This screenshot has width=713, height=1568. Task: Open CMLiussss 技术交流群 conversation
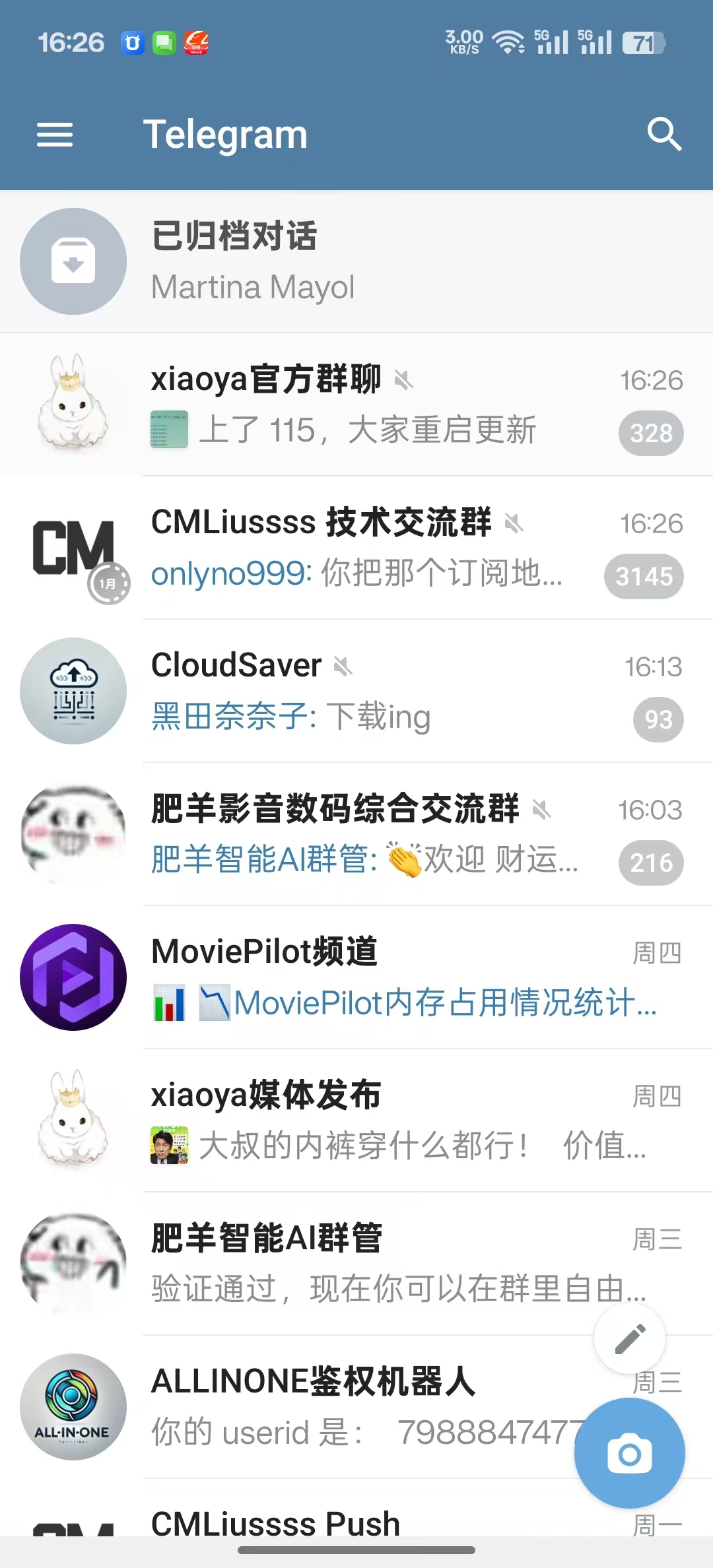(356, 548)
